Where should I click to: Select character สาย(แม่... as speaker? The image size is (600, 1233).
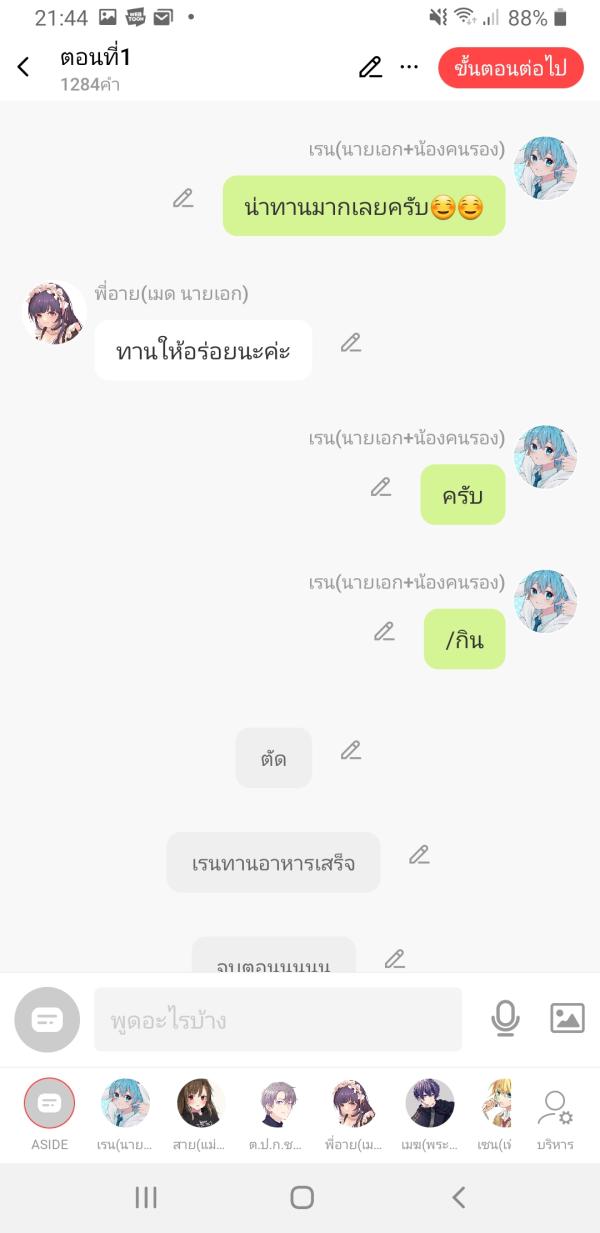click(x=201, y=1103)
